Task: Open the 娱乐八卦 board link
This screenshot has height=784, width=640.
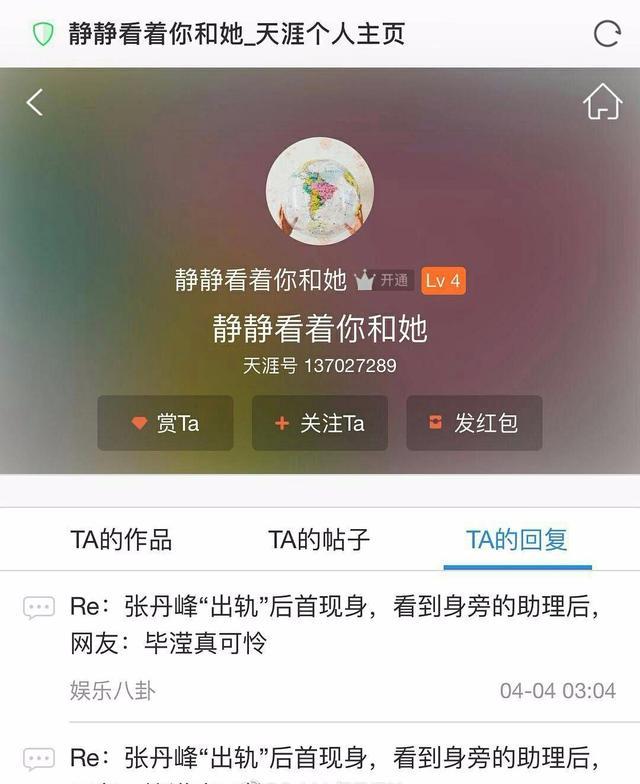Action: (113, 690)
